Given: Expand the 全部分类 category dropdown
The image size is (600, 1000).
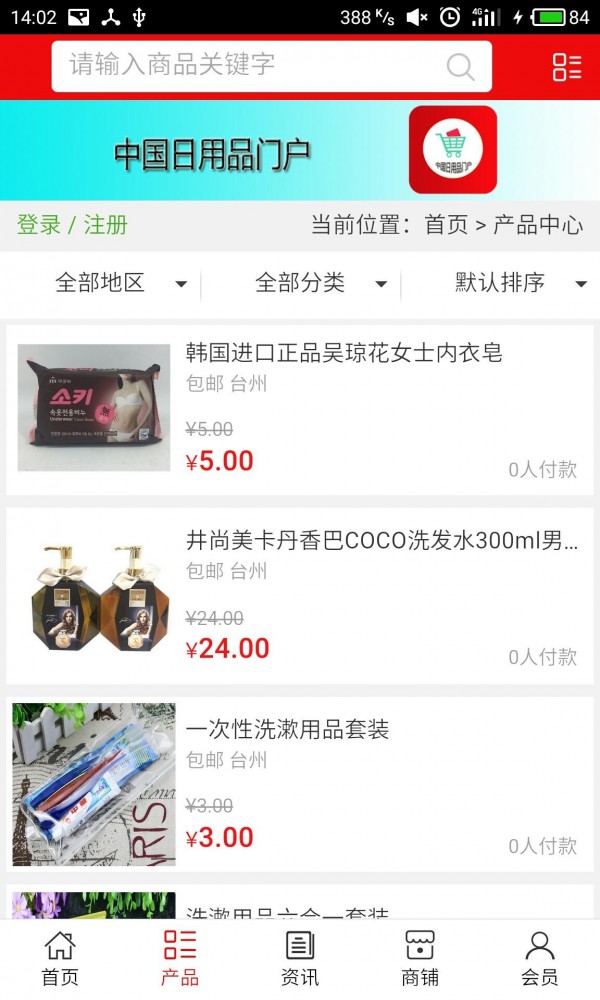Looking at the screenshot, I should tap(320, 283).
